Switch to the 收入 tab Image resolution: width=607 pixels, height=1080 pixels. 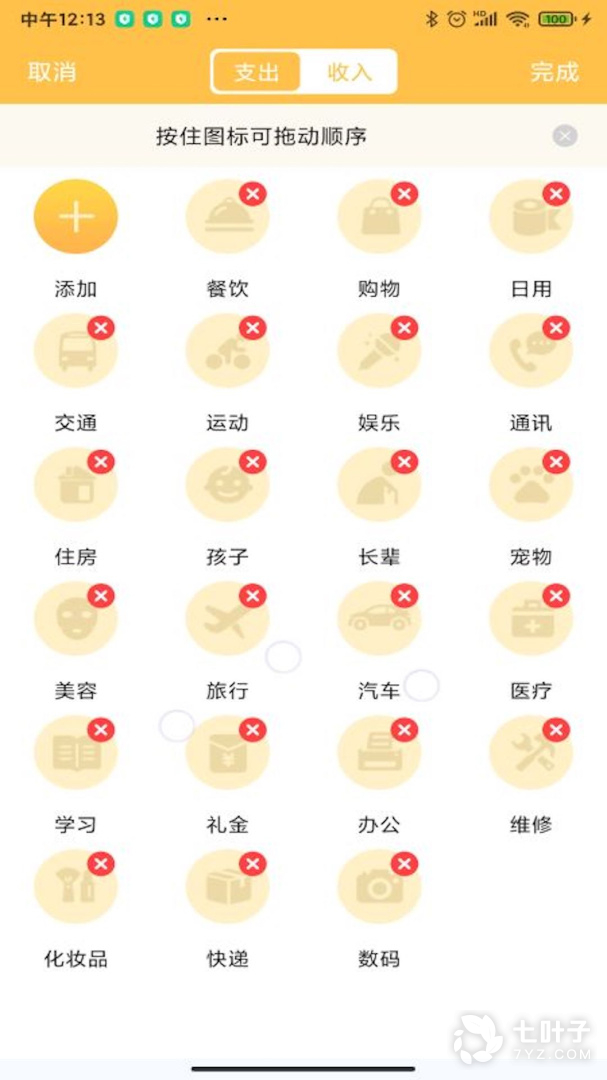click(x=349, y=72)
